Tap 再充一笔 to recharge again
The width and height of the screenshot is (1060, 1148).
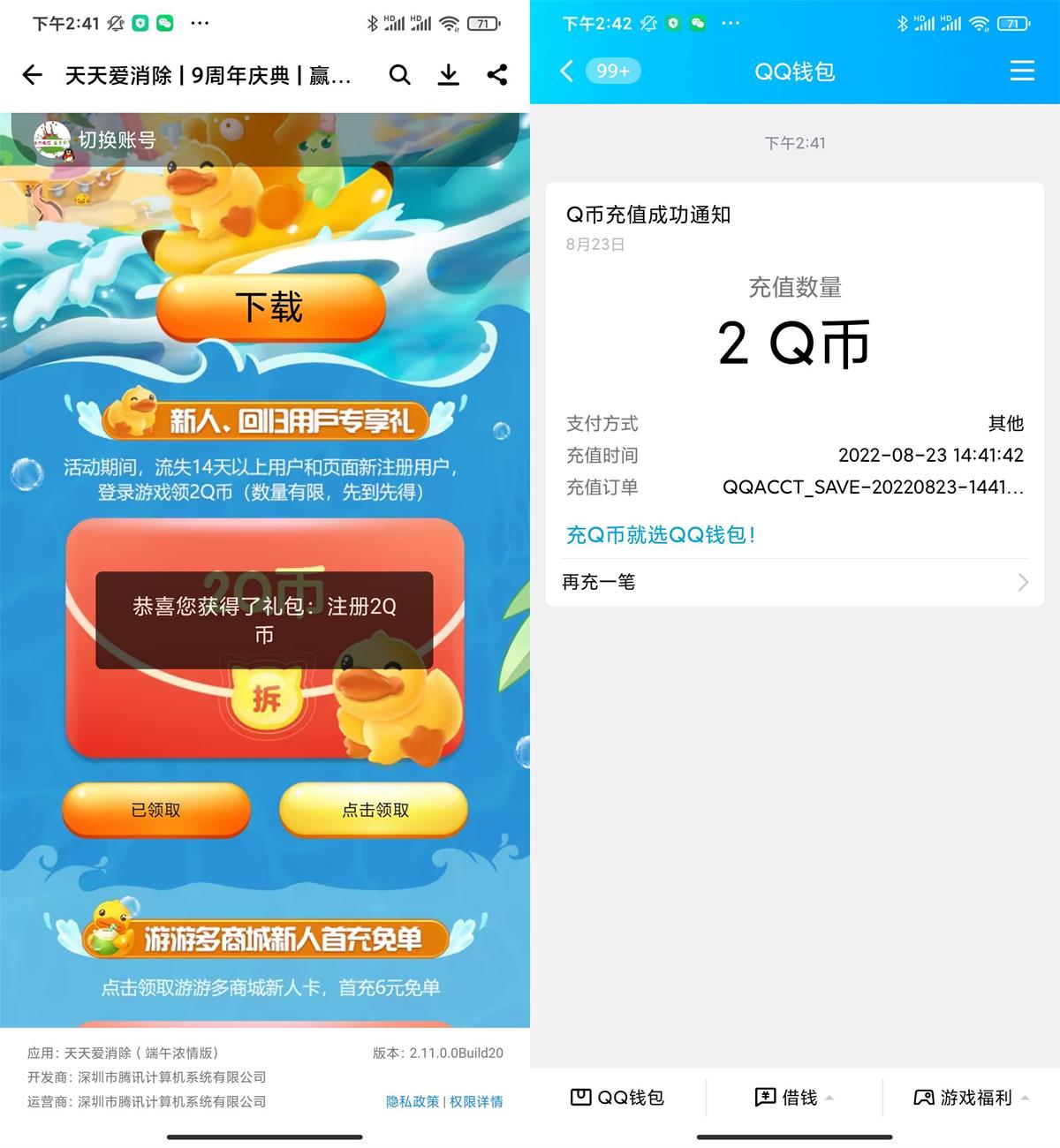(794, 582)
